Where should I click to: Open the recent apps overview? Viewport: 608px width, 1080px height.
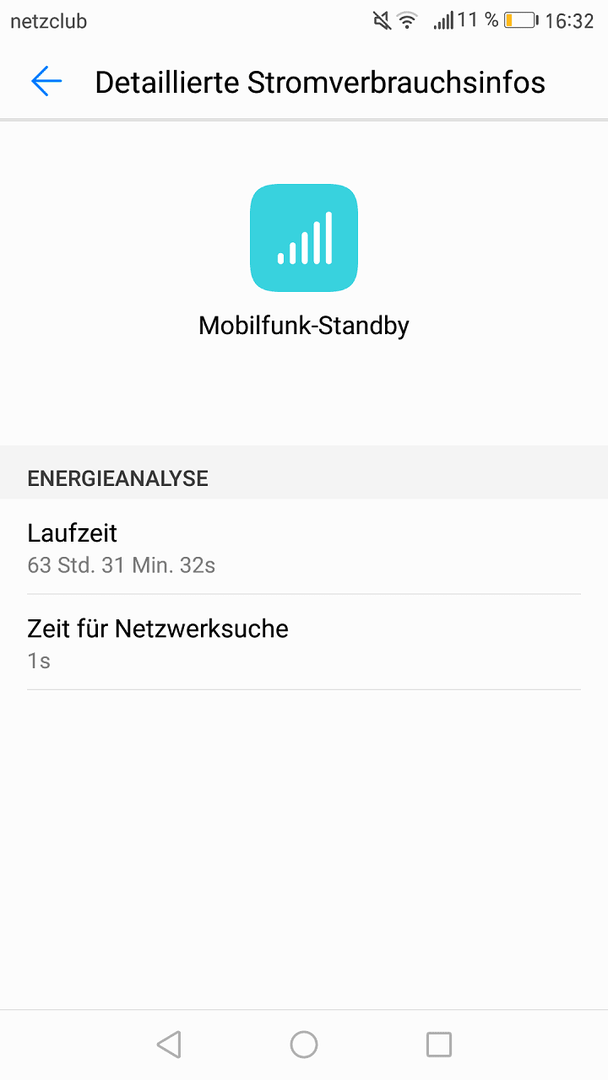tap(439, 1044)
